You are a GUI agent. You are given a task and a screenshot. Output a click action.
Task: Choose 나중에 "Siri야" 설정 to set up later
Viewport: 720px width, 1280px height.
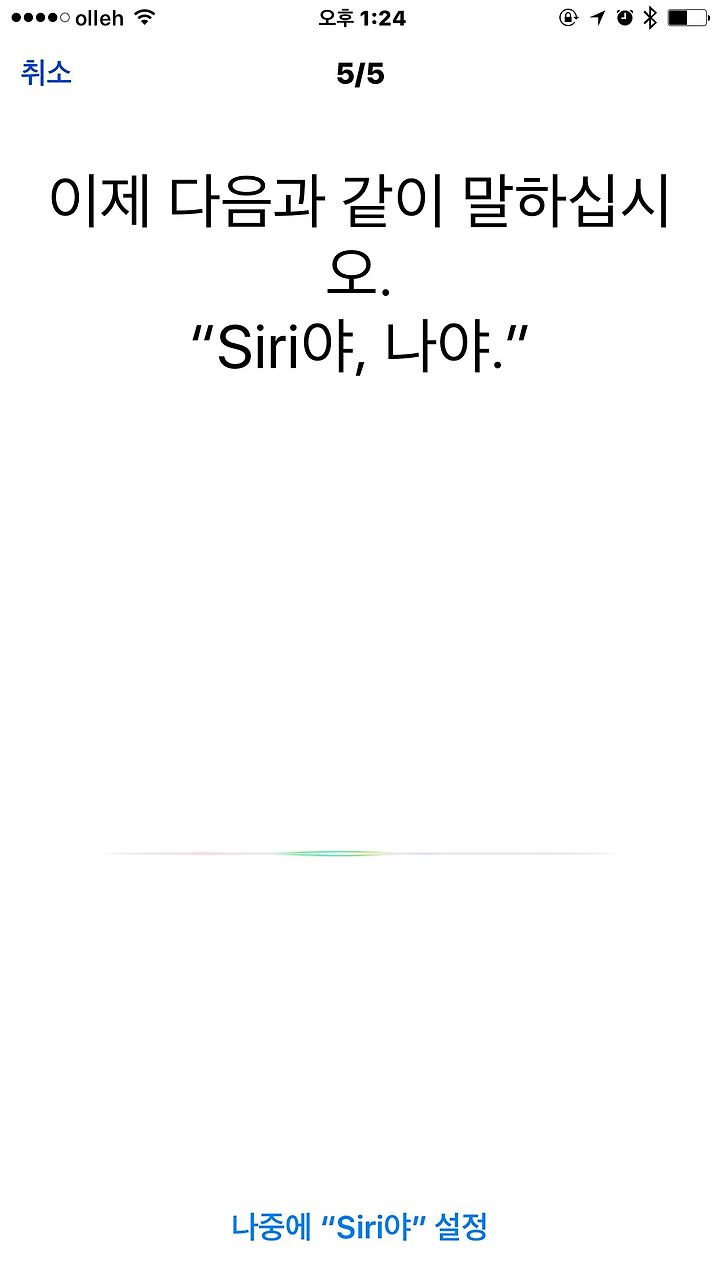[360, 1226]
